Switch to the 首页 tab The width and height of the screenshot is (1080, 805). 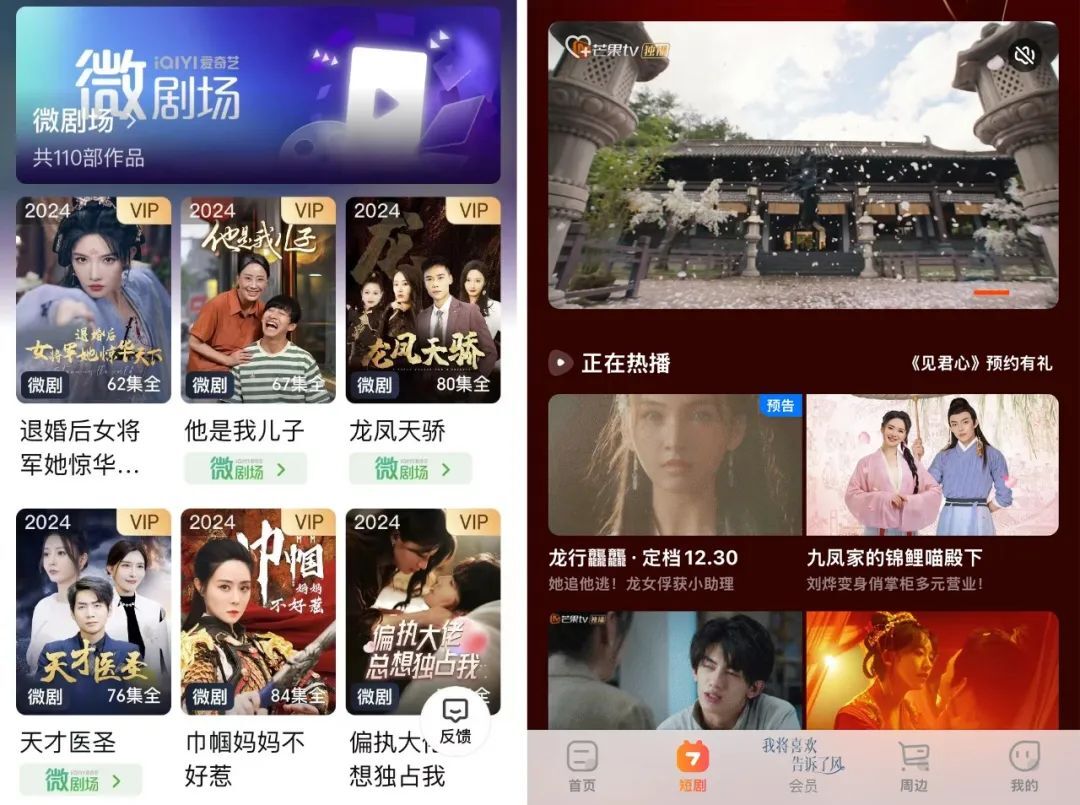click(582, 767)
